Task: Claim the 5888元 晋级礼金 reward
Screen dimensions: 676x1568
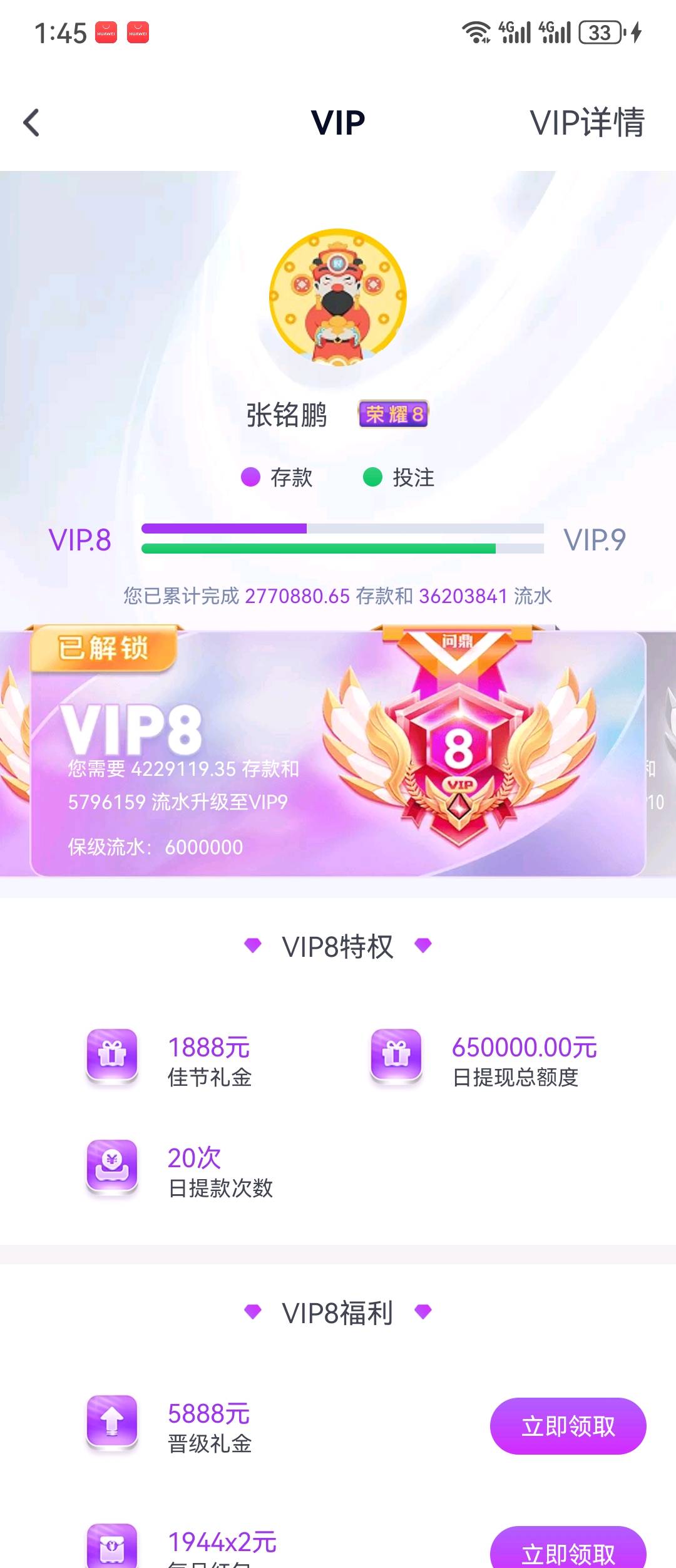Action: (x=568, y=1426)
